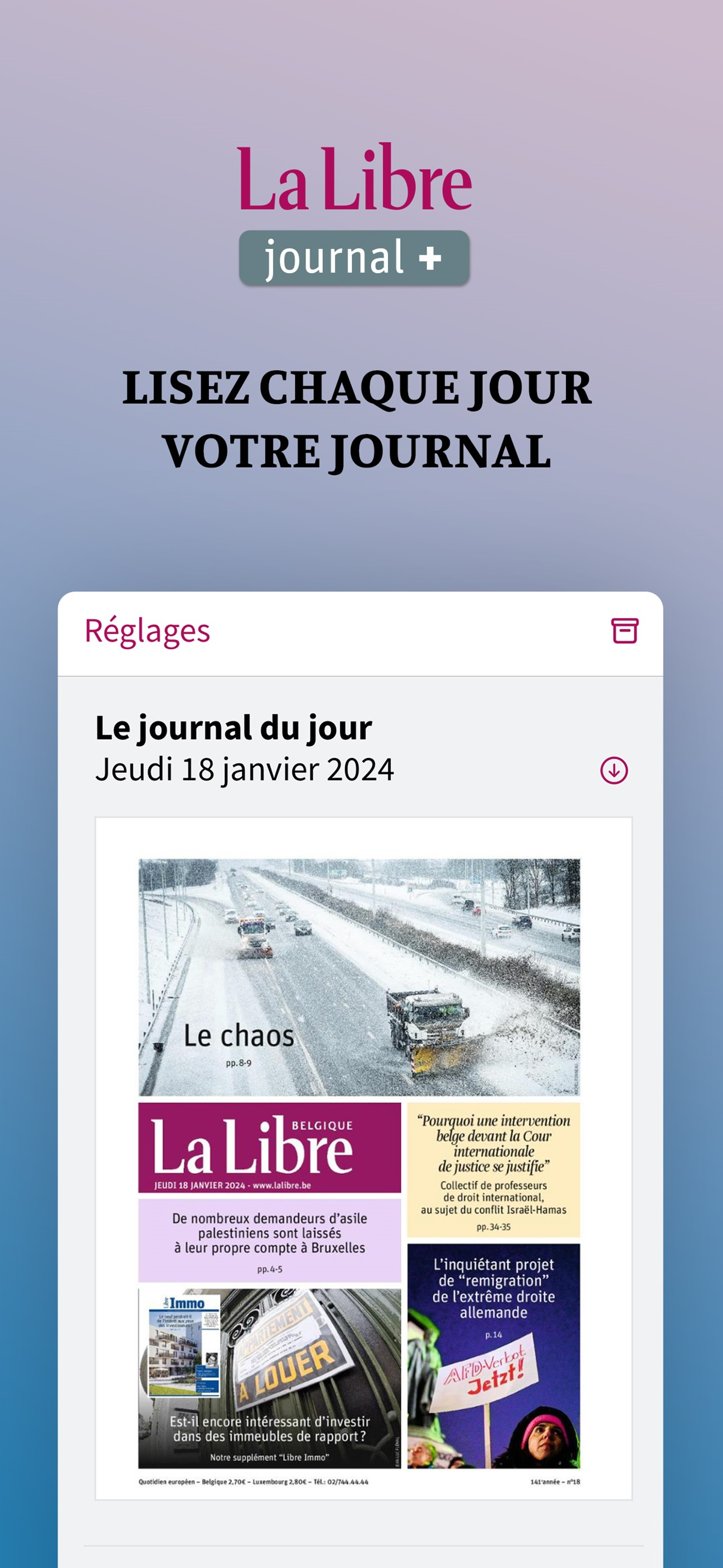The width and height of the screenshot is (723, 1568).
Task: Expand Le journal du jour section
Action: (234, 729)
